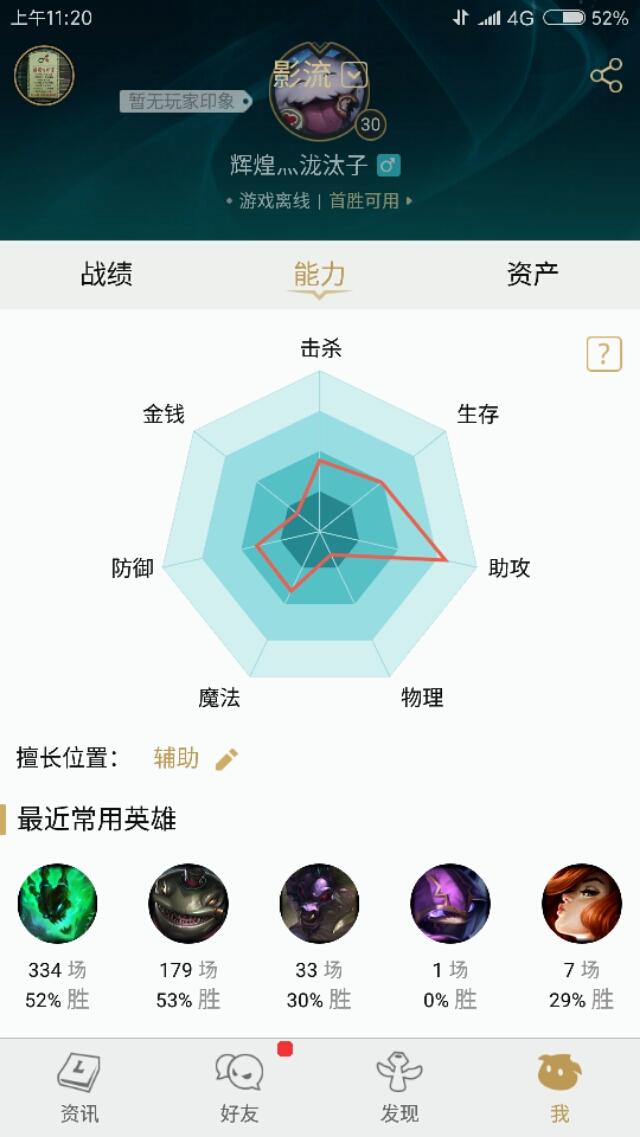Open the 发现 tab
Image resolution: width=640 pixels, height=1137 pixels.
(399, 1088)
